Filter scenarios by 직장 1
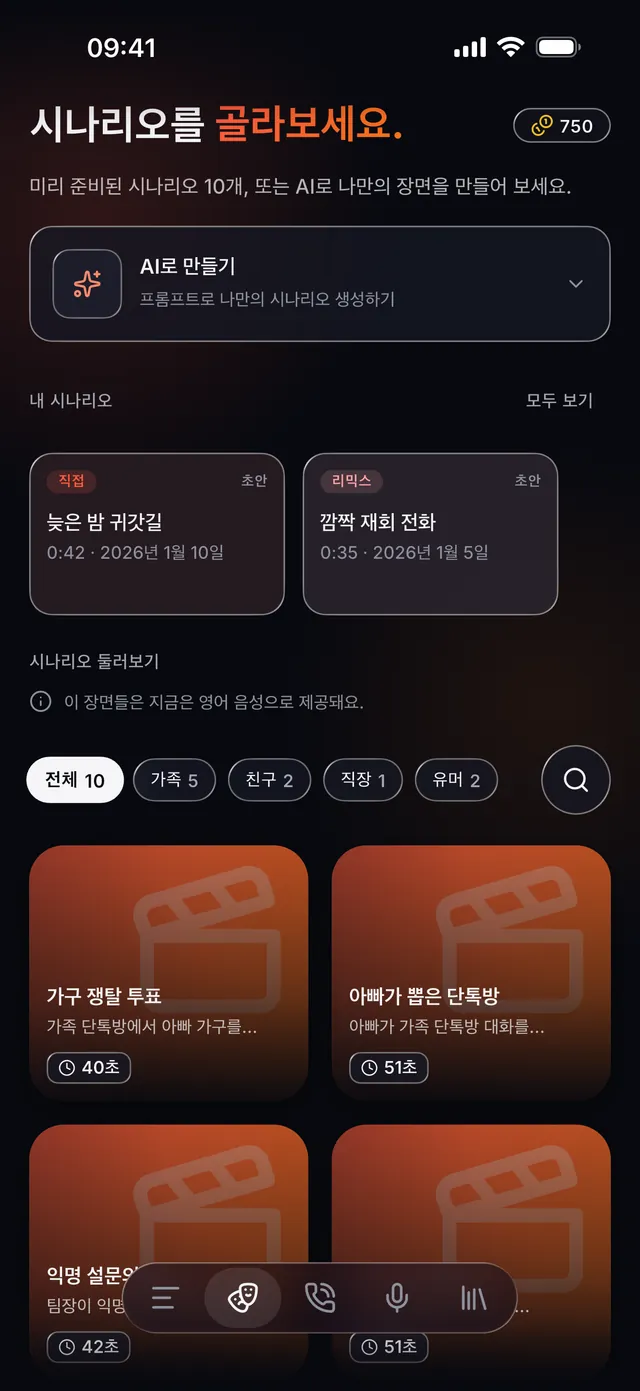 [363, 780]
